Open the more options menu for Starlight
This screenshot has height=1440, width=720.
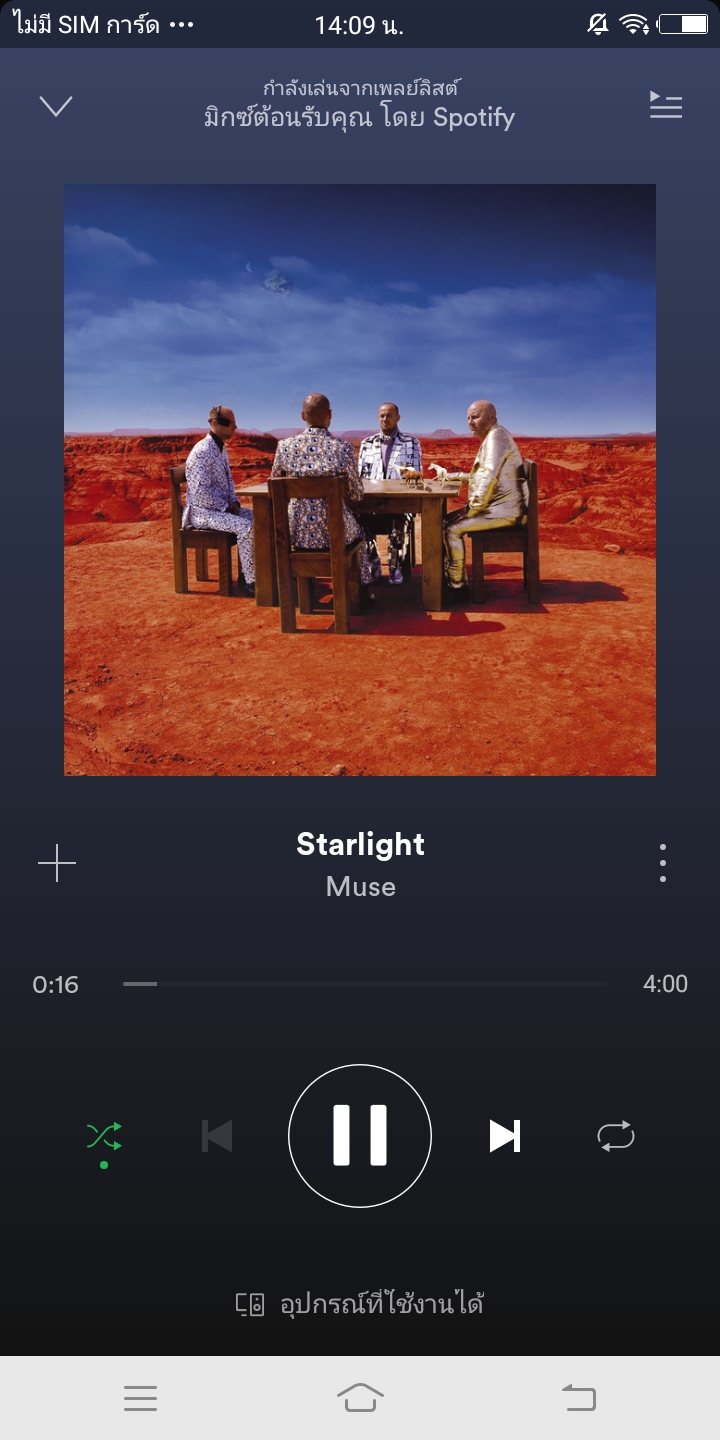coord(663,863)
